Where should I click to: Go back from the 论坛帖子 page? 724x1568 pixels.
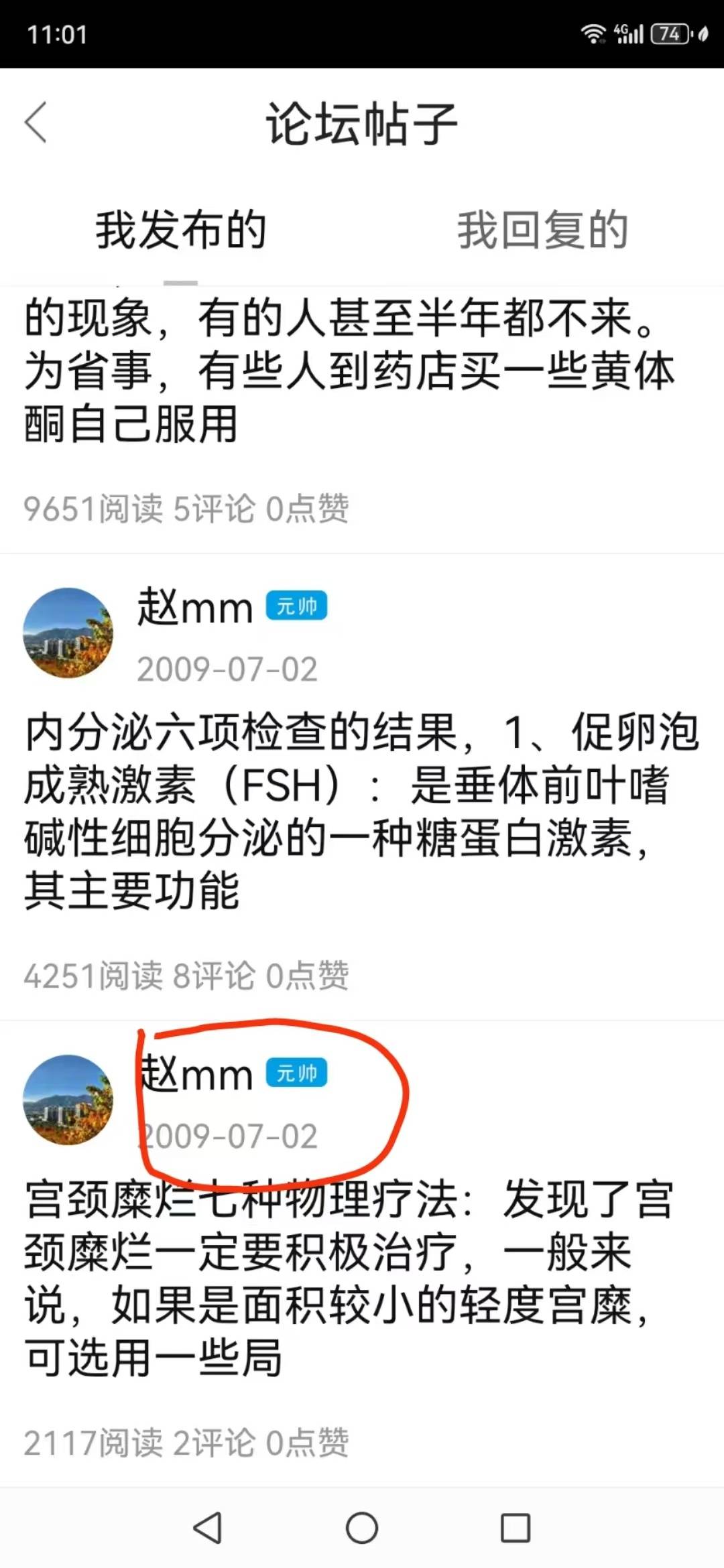[x=36, y=123]
